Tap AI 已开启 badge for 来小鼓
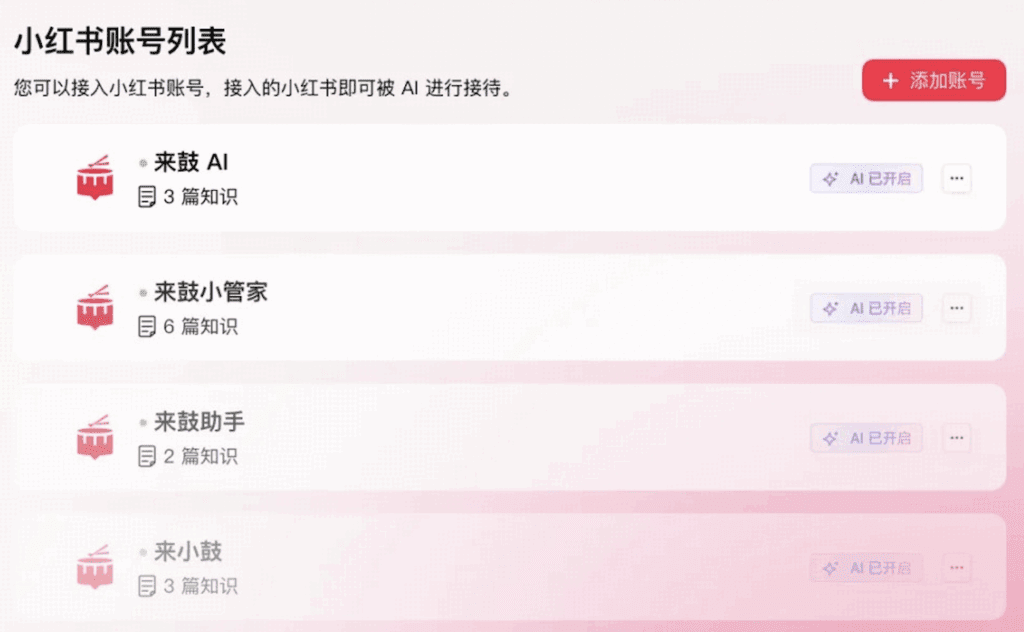Viewport: 1024px width, 632px height. (x=866, y=568)
